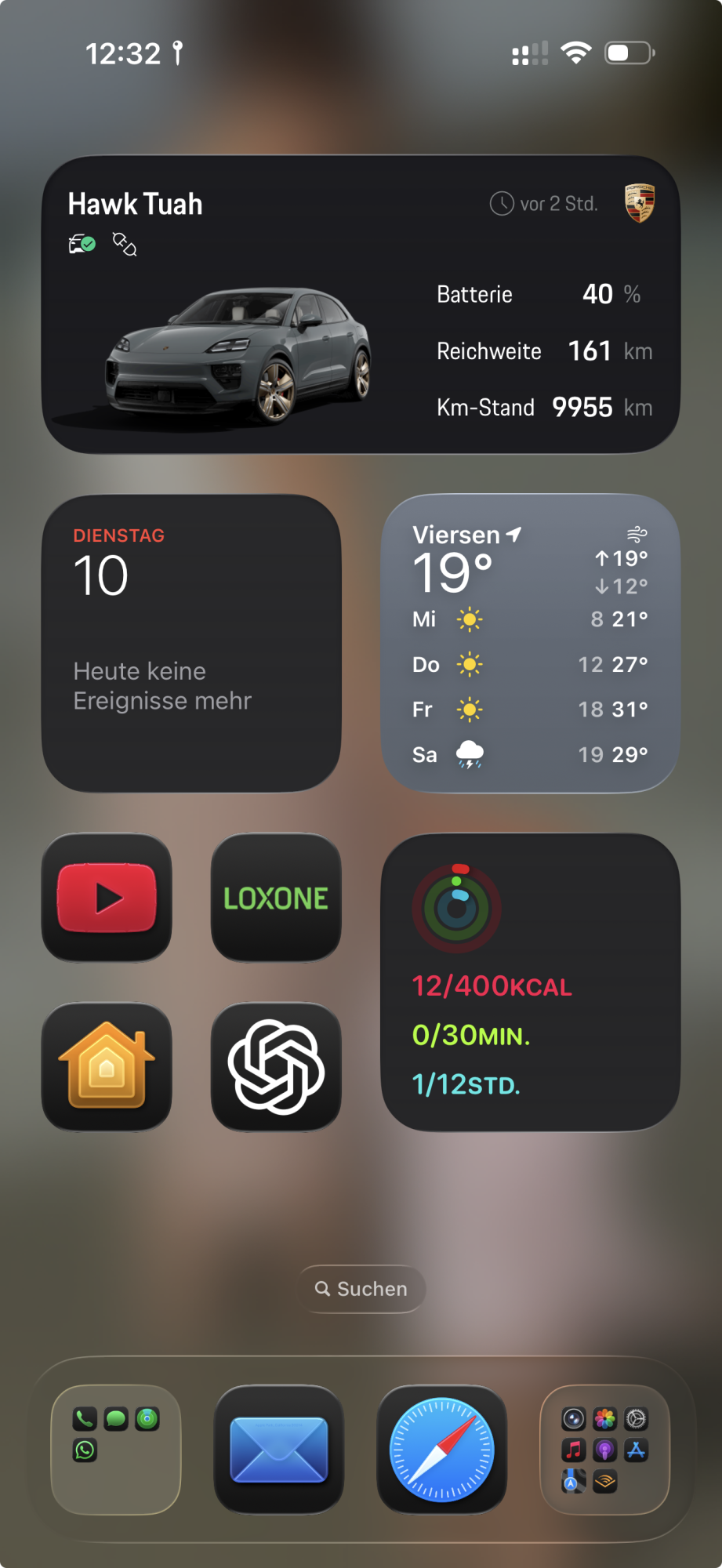Open the Home app
This screenshot has width=722, height=1568.
coord(107,1067)
